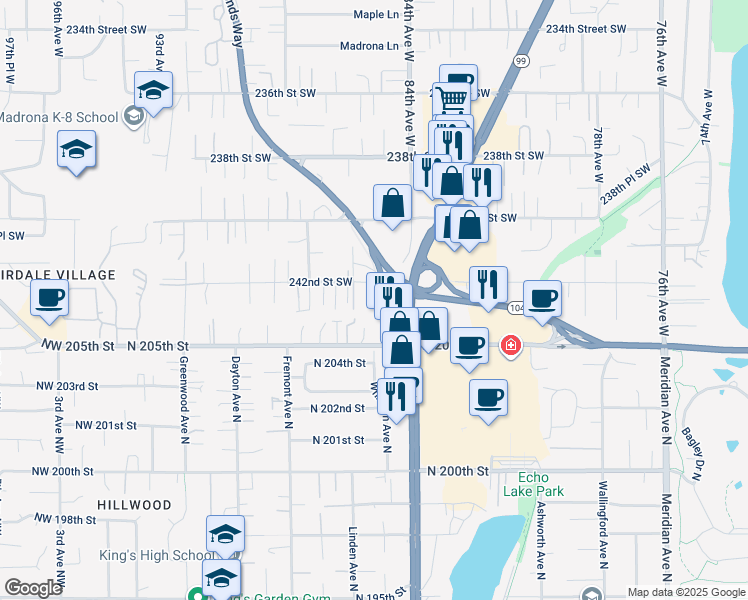The image size is (748, 600).
Task: Open the coffee marker next to the hospital cross
Action: (x=469, y=346)
